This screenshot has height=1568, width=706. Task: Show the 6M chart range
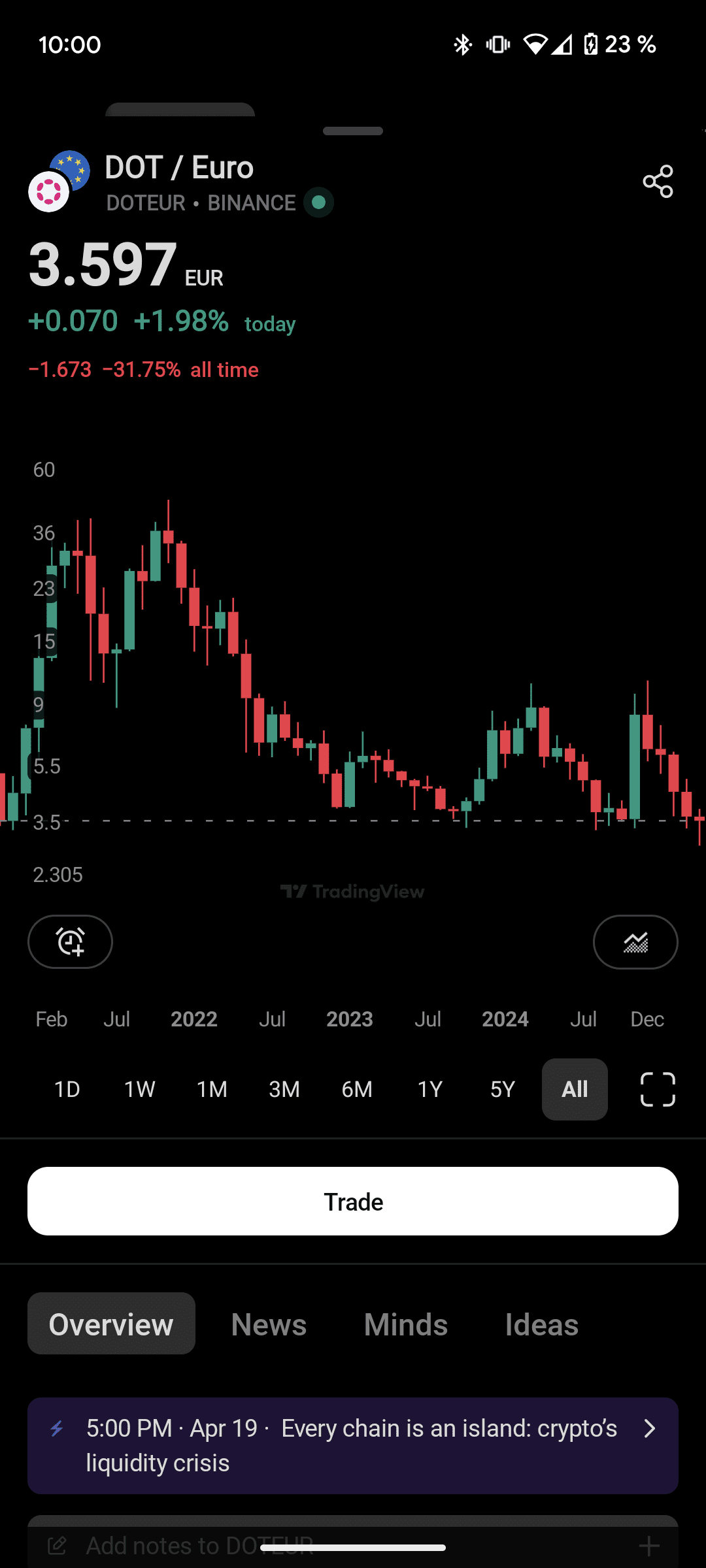click(357, 1089)
